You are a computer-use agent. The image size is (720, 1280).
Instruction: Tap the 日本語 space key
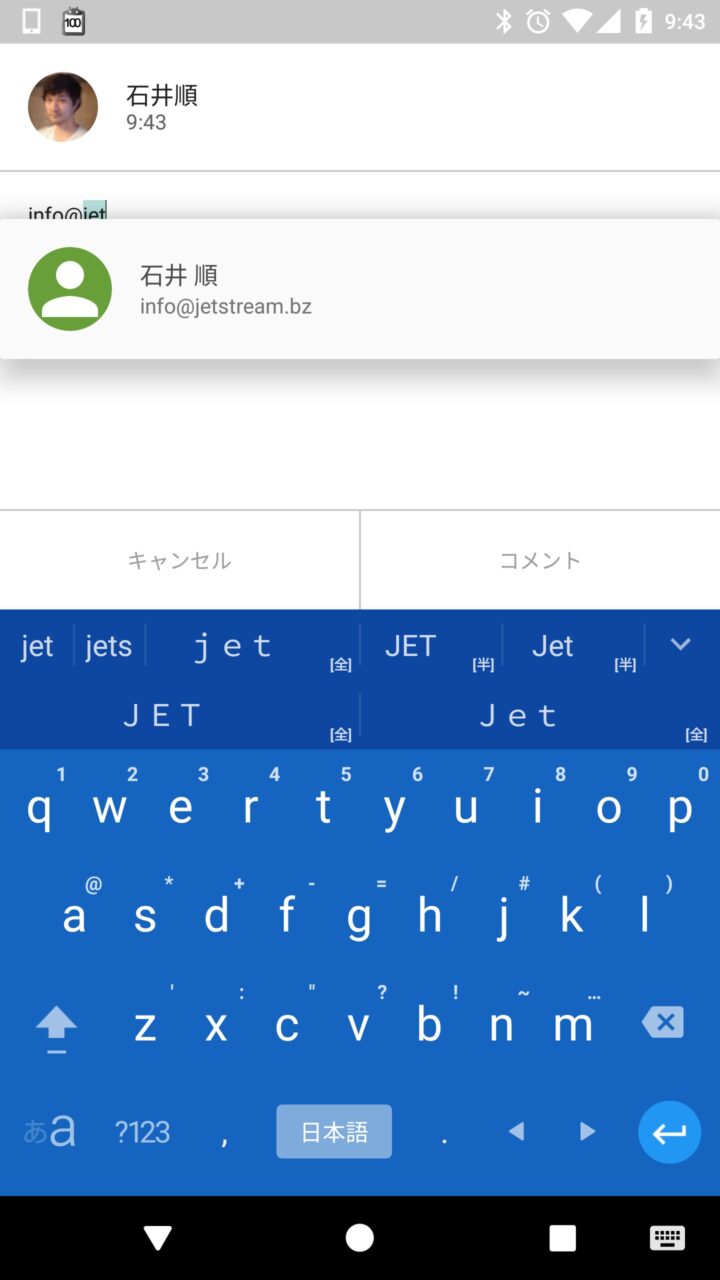[x=334, y=1132]
